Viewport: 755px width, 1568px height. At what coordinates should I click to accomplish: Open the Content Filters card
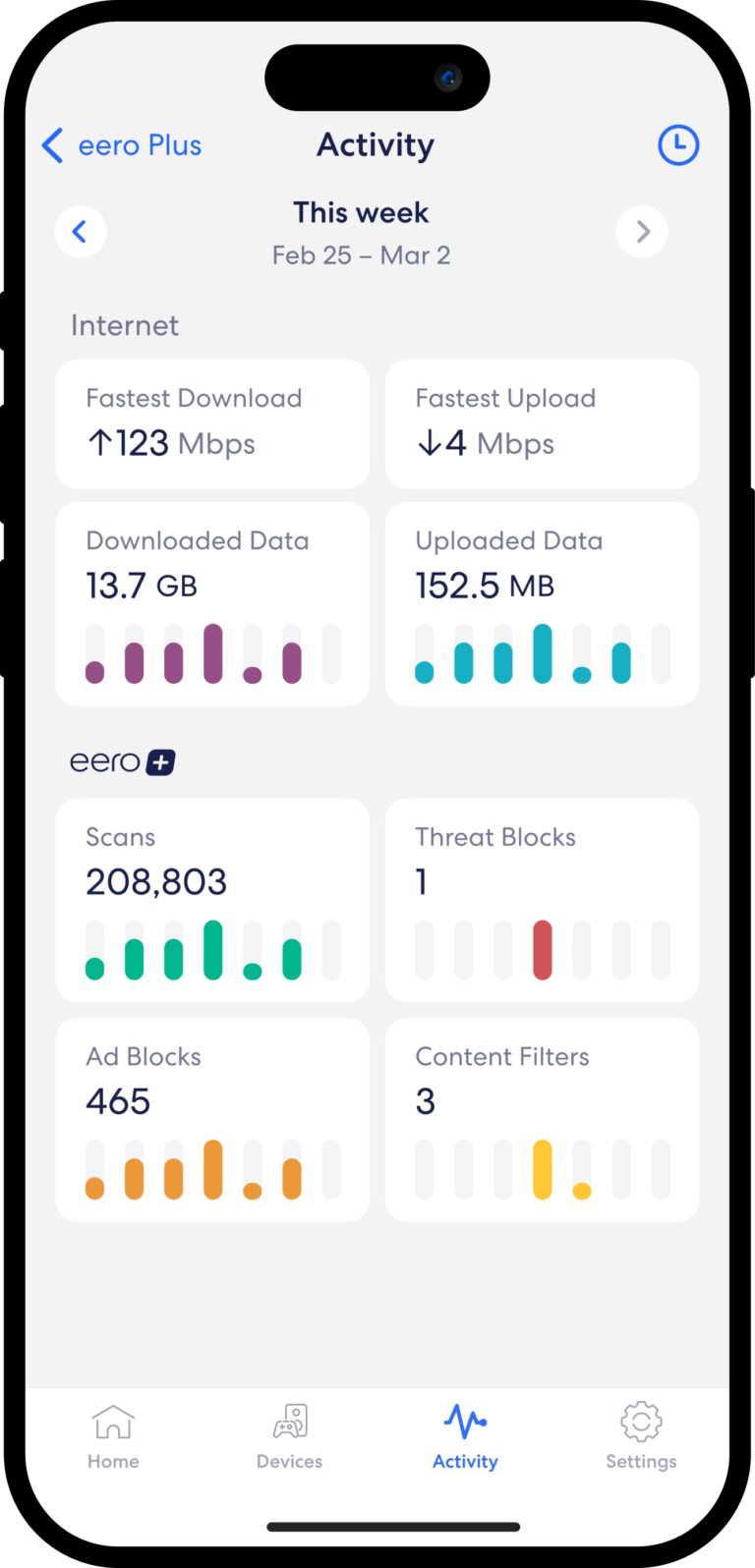542,1119
